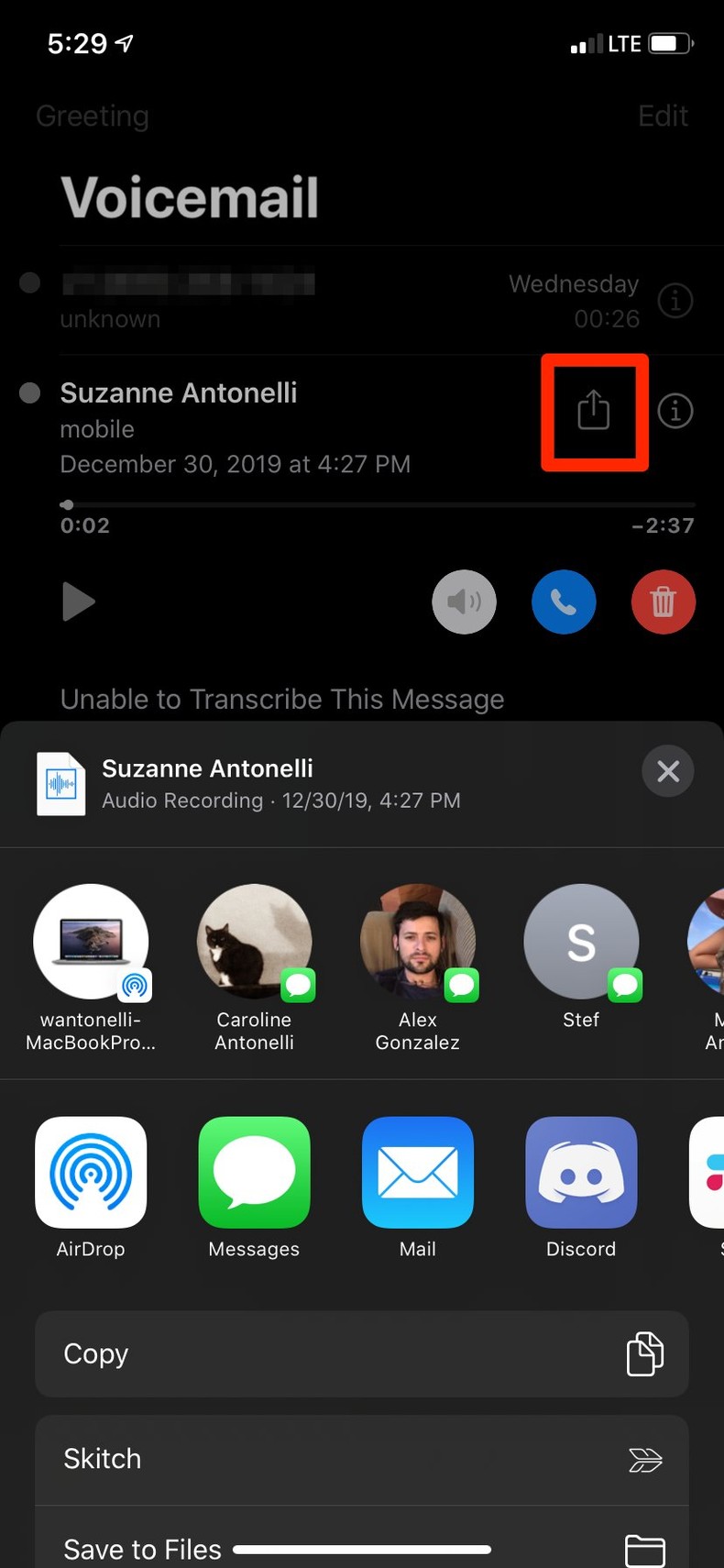Image resolution: width=724 pixels, height=1568 pixels.
Task: Call back Suzanne Antonelli
Action: click(x=564, y=602)
